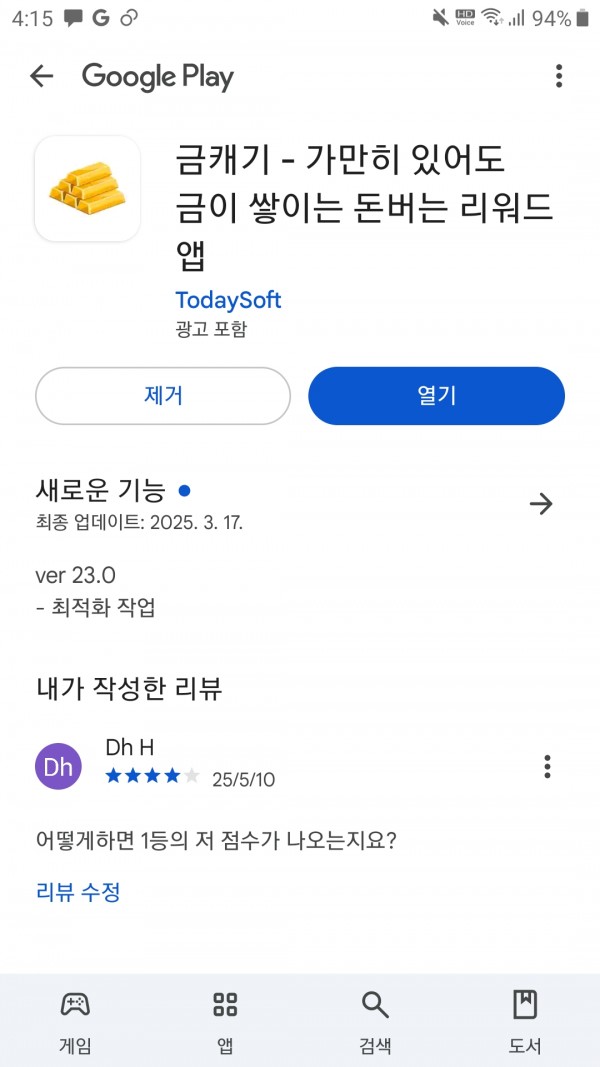Switch to the 도서 tab
Screen dimensions: 600x1067
524,1021
